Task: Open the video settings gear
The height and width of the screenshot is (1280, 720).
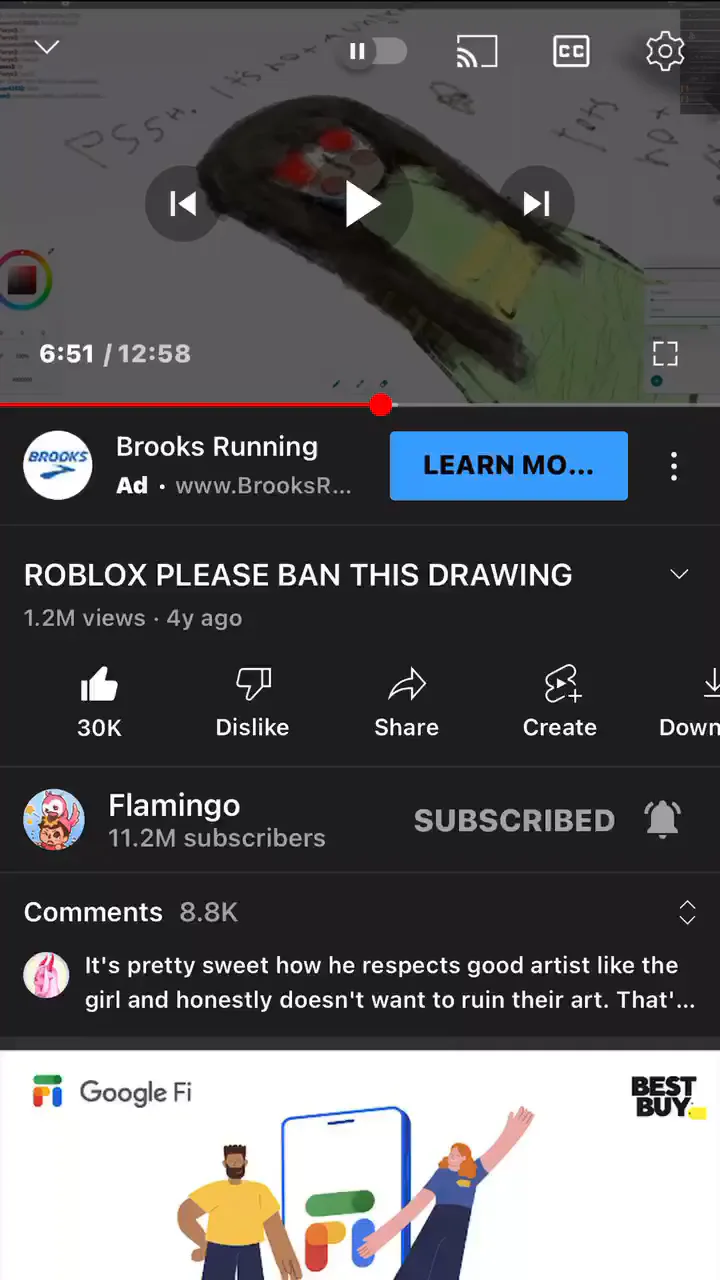Action: coord(665,51)
